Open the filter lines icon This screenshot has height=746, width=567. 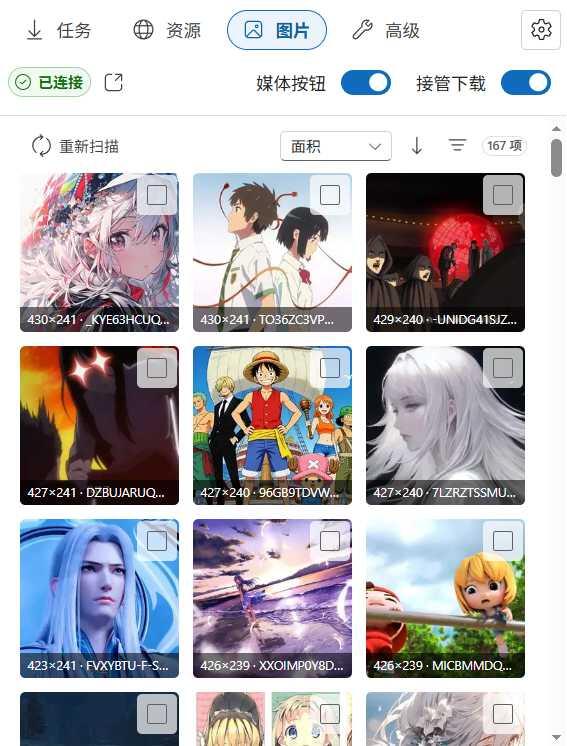coord(457,145)
